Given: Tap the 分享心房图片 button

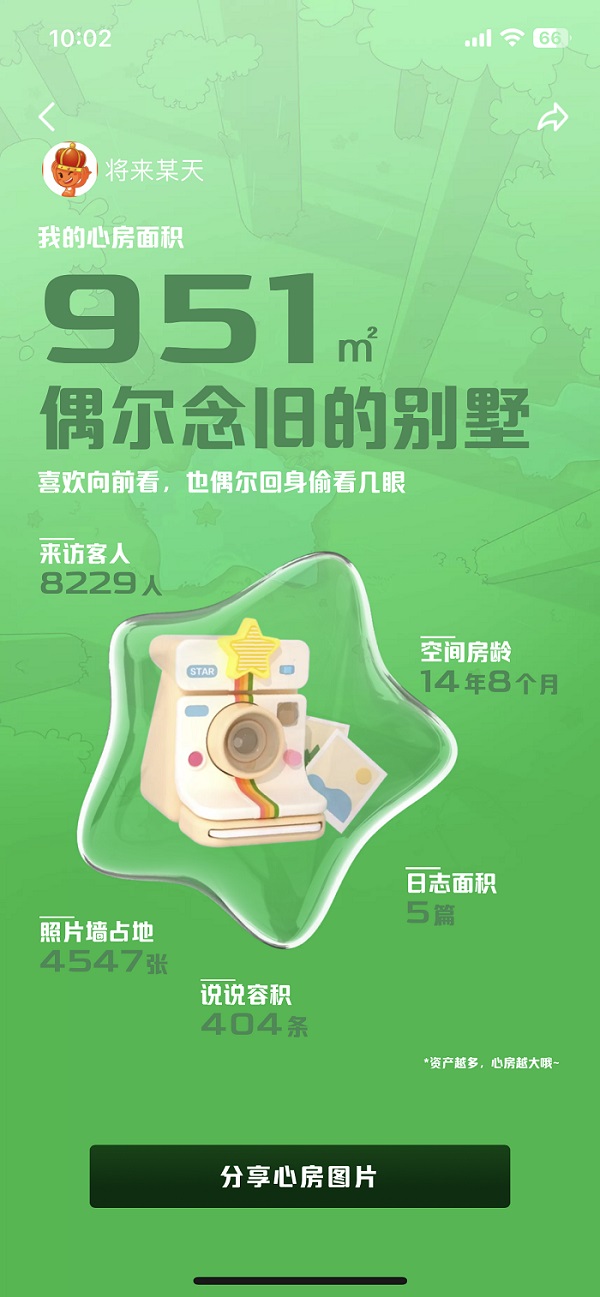Looking at the screenshot, I should coord(300,1176).
